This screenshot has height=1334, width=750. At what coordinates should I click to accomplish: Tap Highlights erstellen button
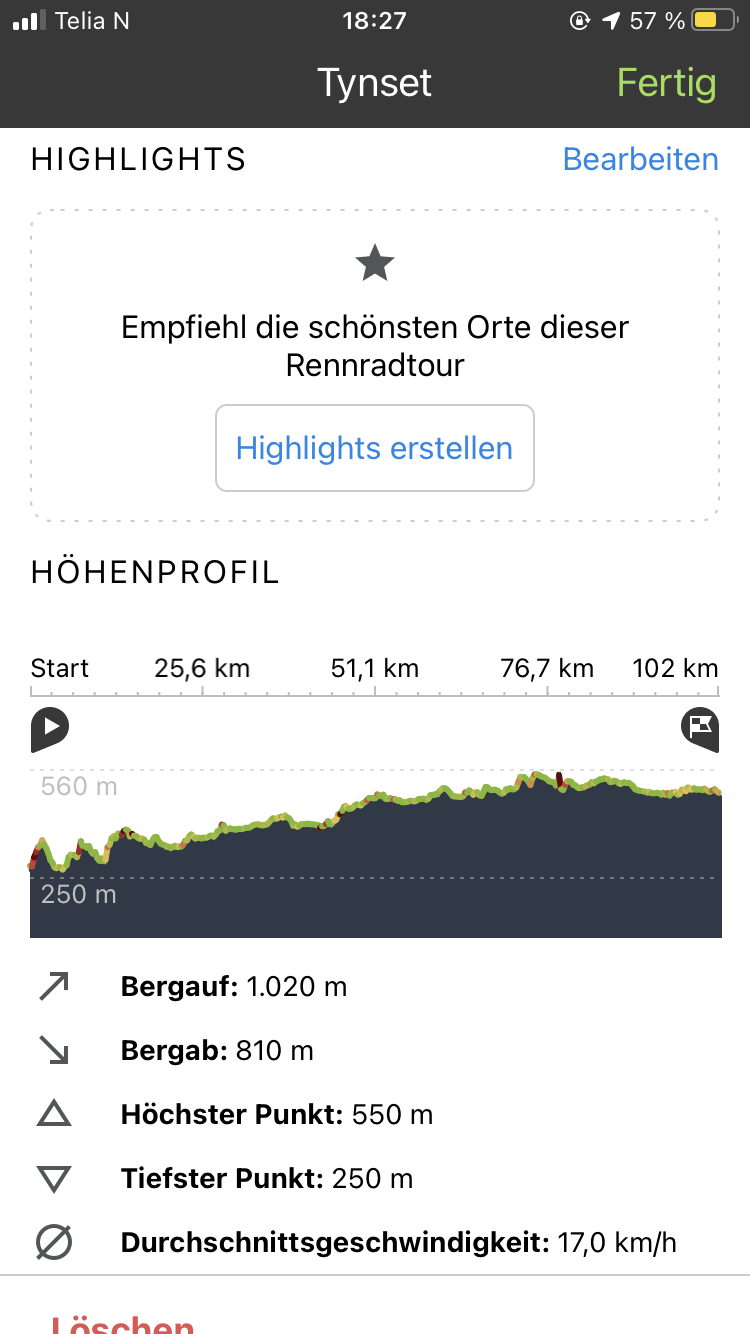pos(374,448)
